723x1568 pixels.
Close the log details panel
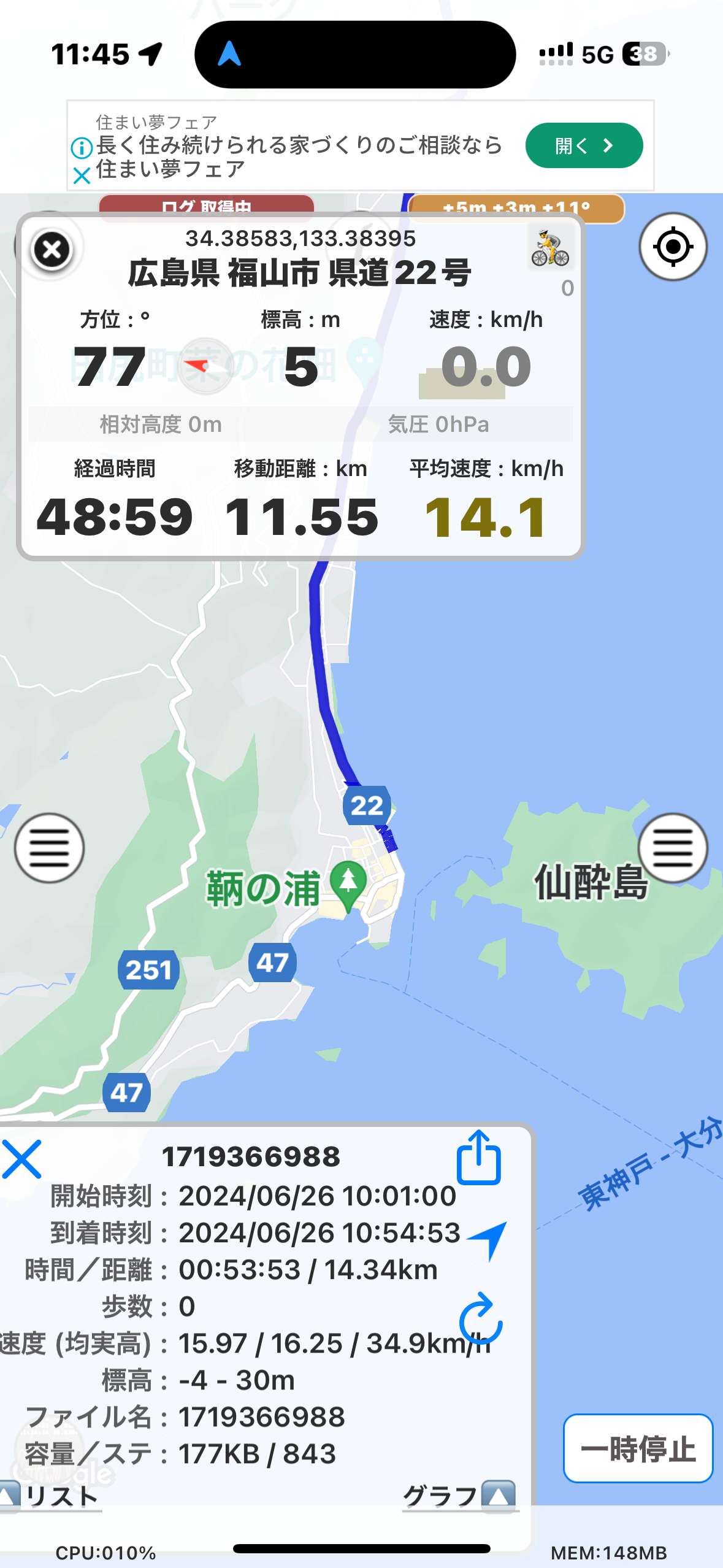click(x=22, y=1159)
